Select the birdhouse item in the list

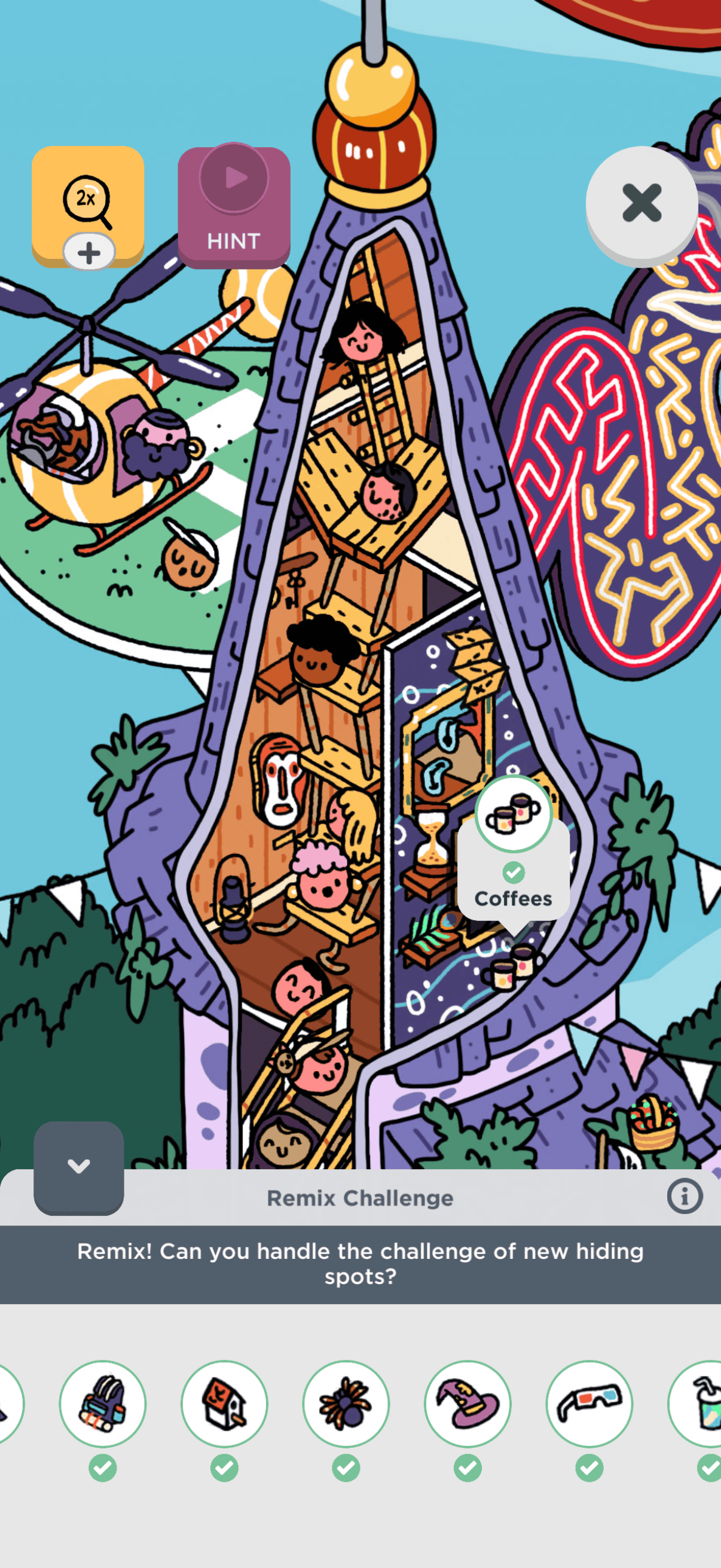pyautogui.click(x=224, y=1404)
